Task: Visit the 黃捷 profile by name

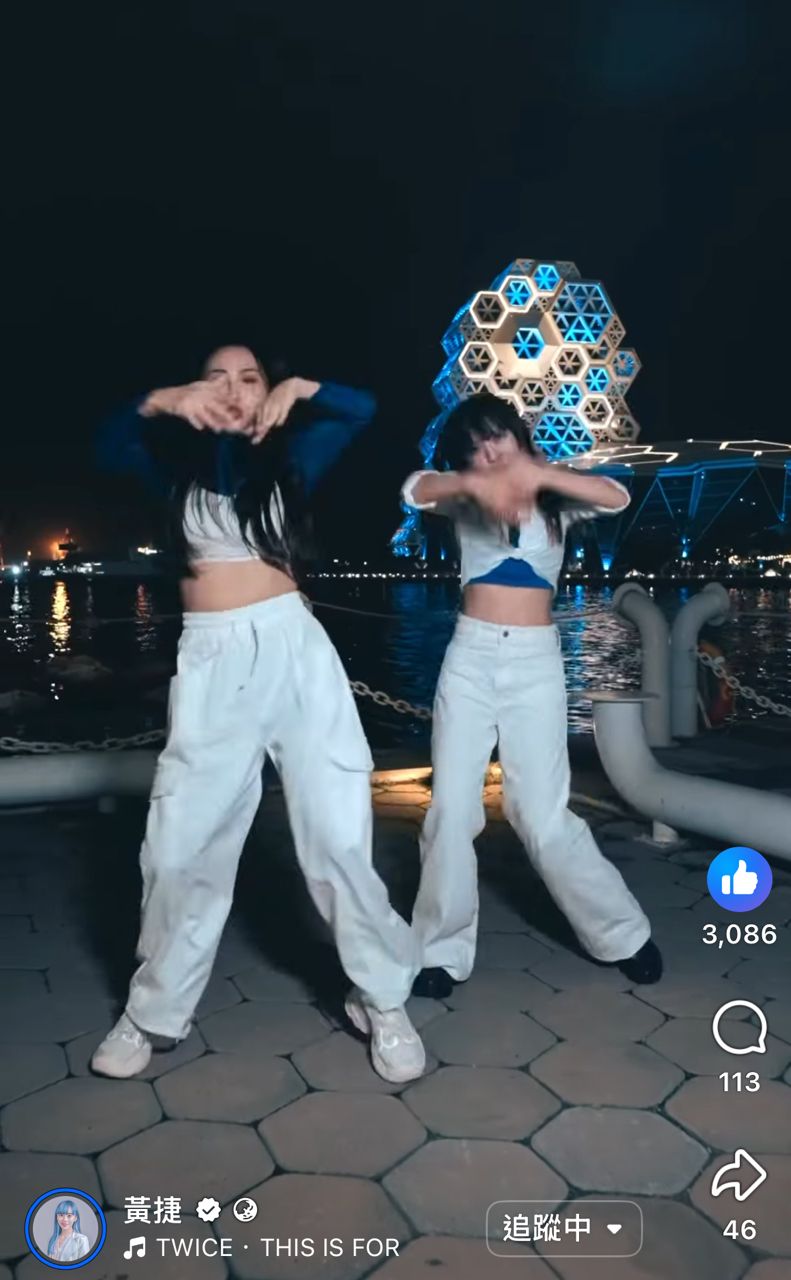Action: tap(152, 1210)
